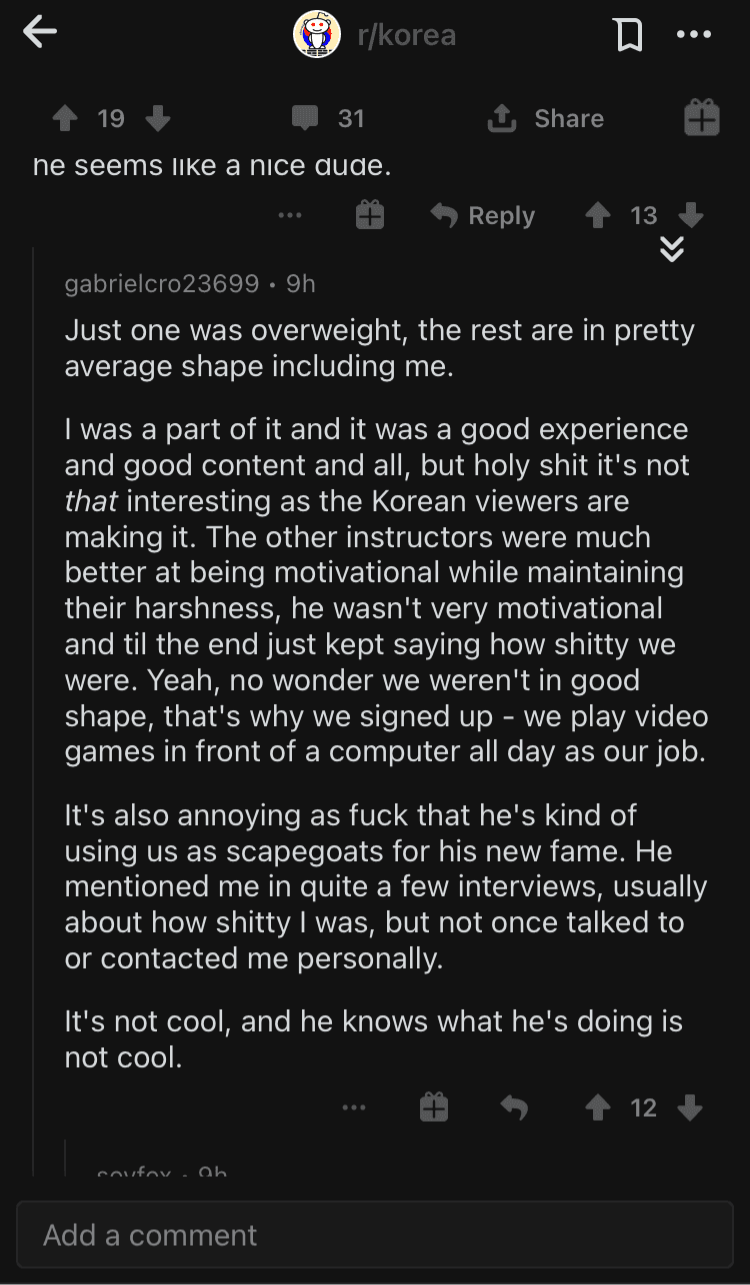Image resolution: width=750 pixels, height=1285 pixels.
Task: Give an award to the top comment
Action: click(369, 215)
